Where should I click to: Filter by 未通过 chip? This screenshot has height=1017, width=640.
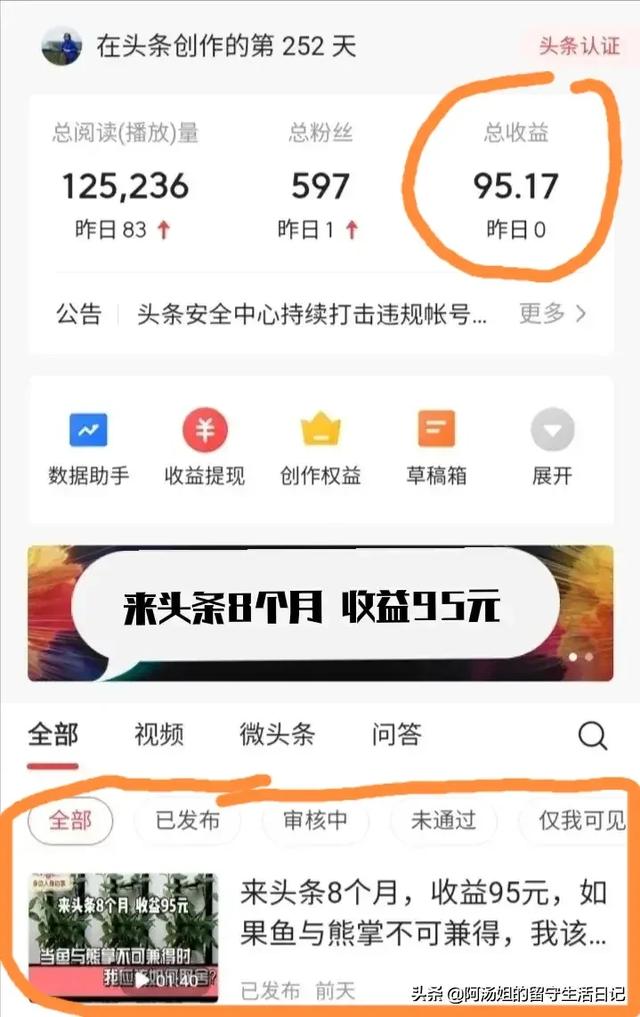click(443, 821)
